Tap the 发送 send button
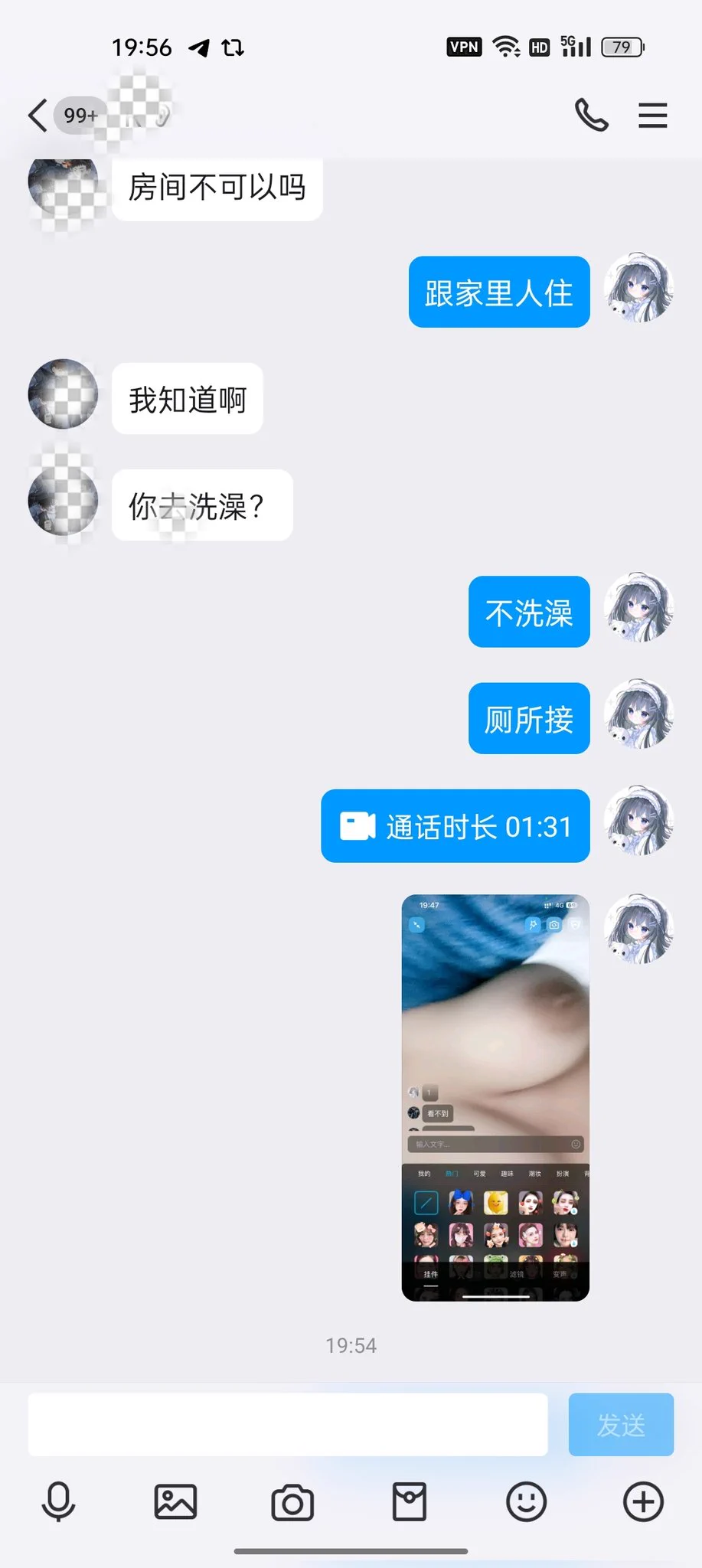Image resolution: width=702 pixels, height=1568 pixels. [620, 1424]
